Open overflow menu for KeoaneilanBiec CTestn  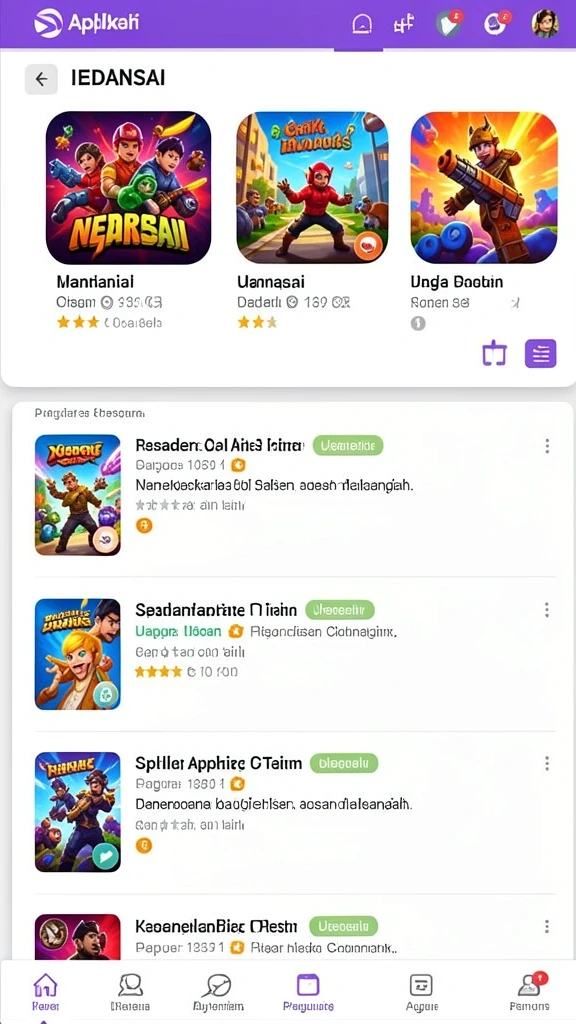pos(547,926)
